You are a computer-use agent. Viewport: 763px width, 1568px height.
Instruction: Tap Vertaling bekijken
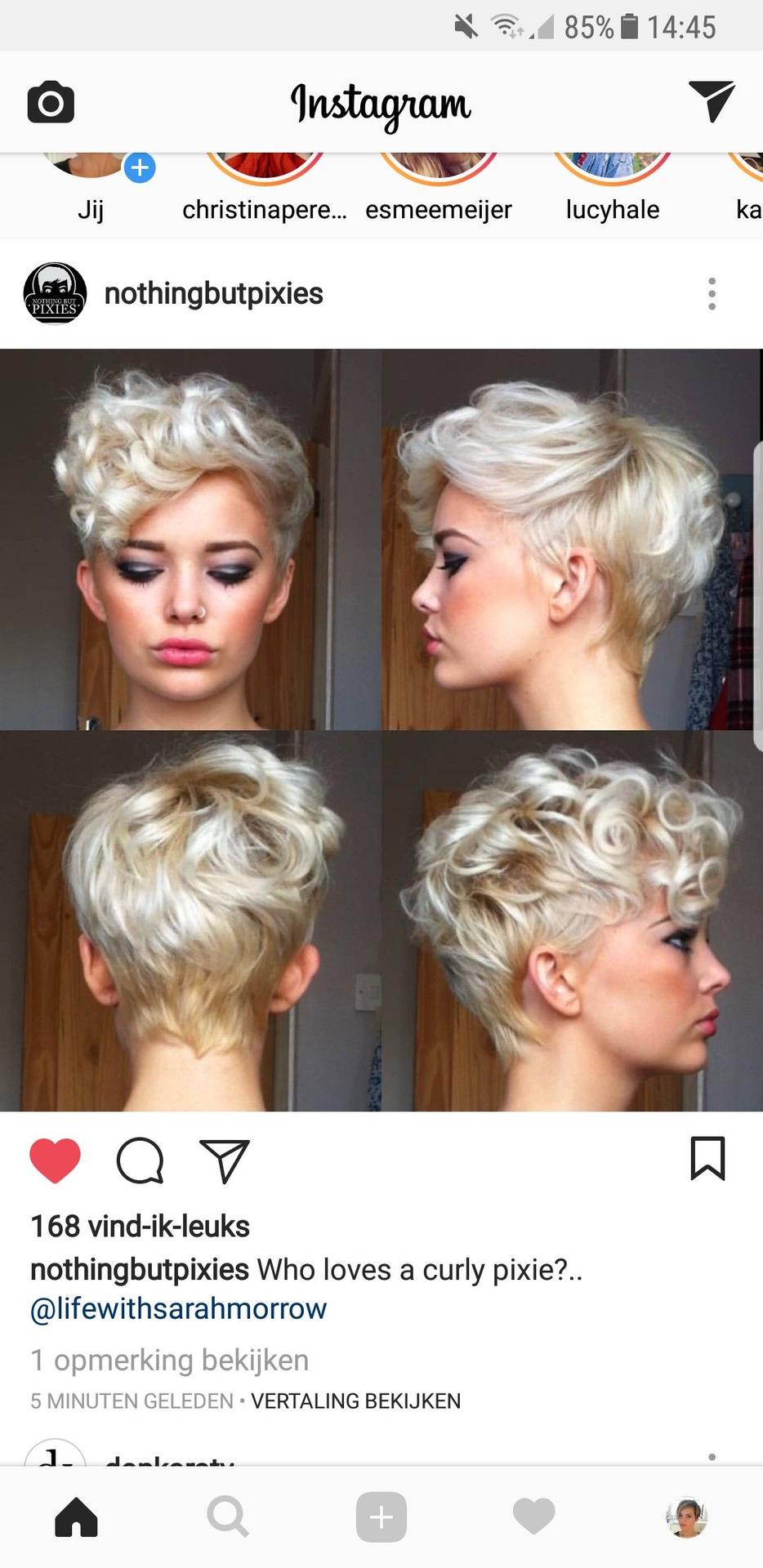pos(356,1401)
